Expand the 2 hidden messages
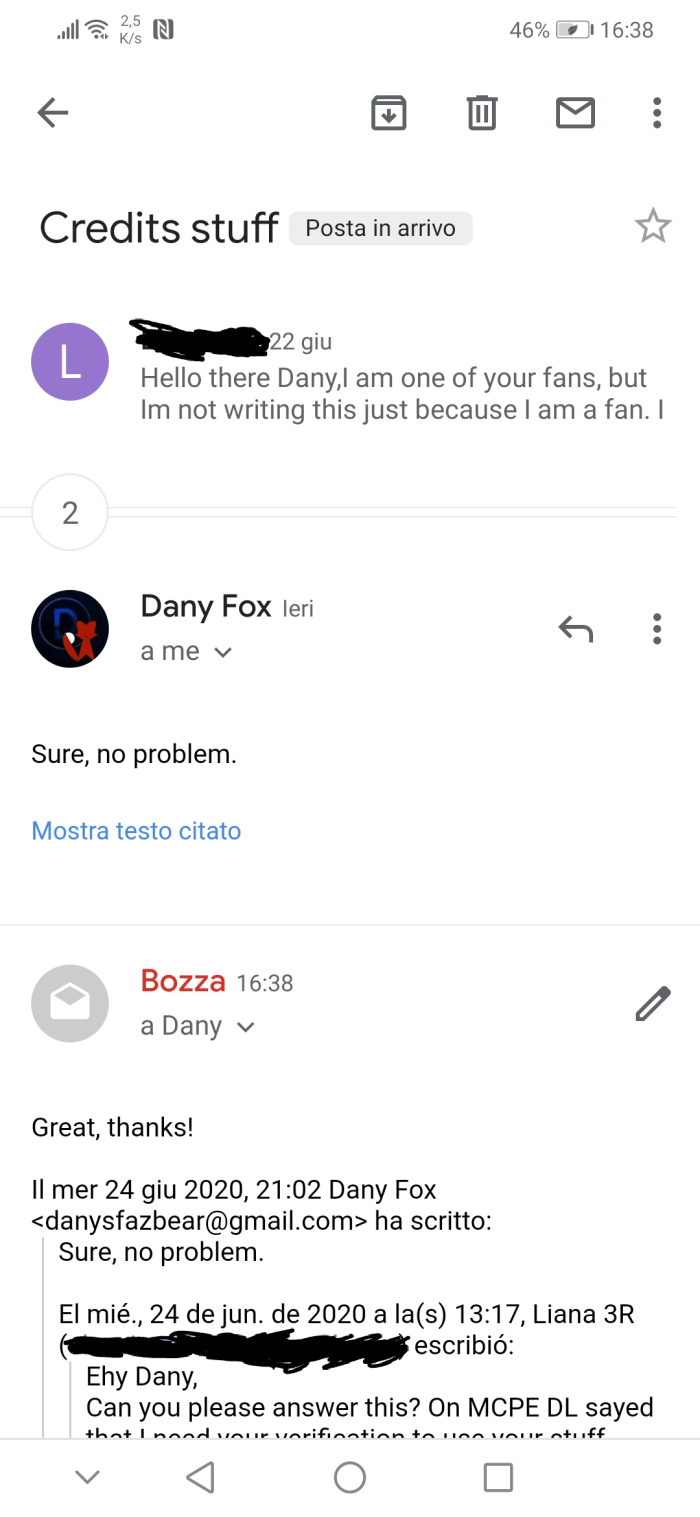 point(70,513)
